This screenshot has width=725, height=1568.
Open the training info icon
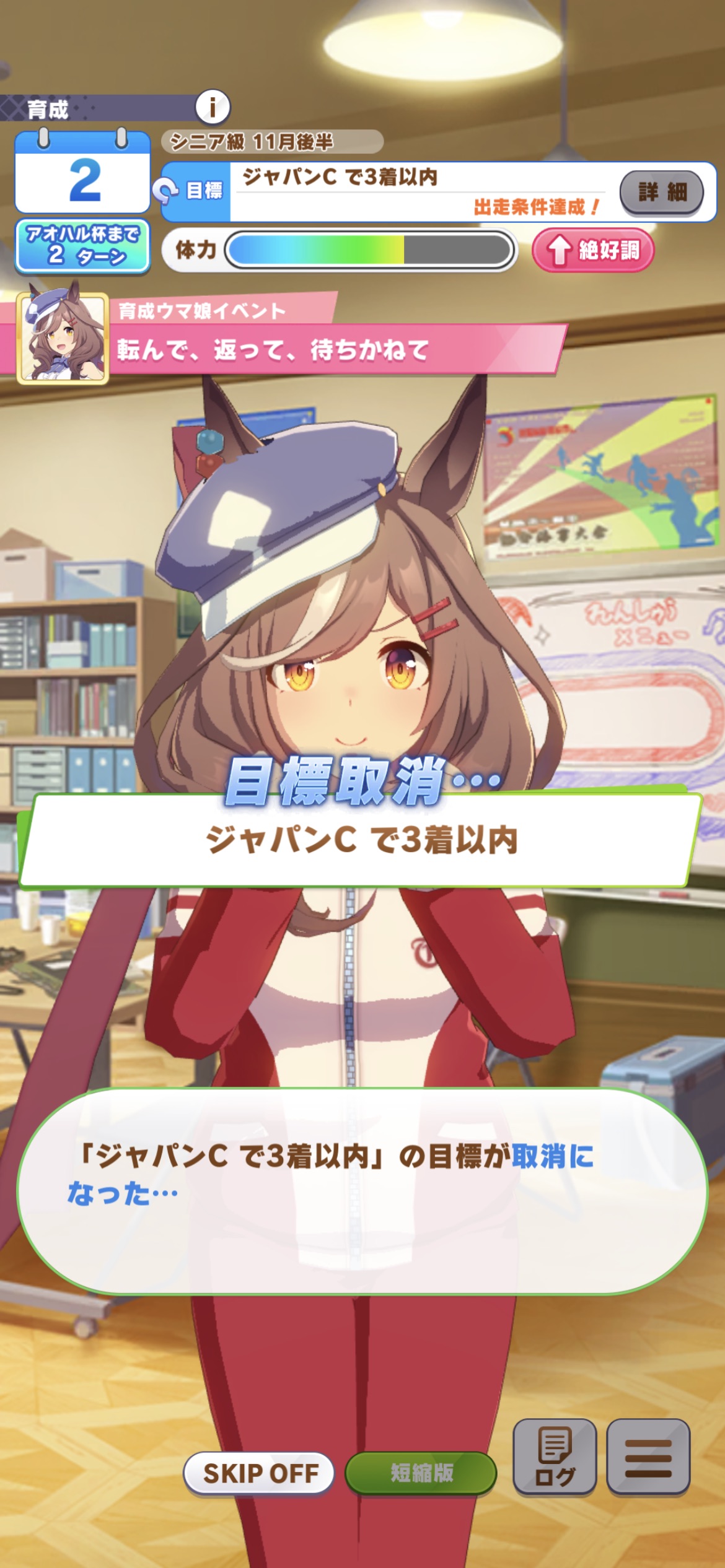coord(213,108)
